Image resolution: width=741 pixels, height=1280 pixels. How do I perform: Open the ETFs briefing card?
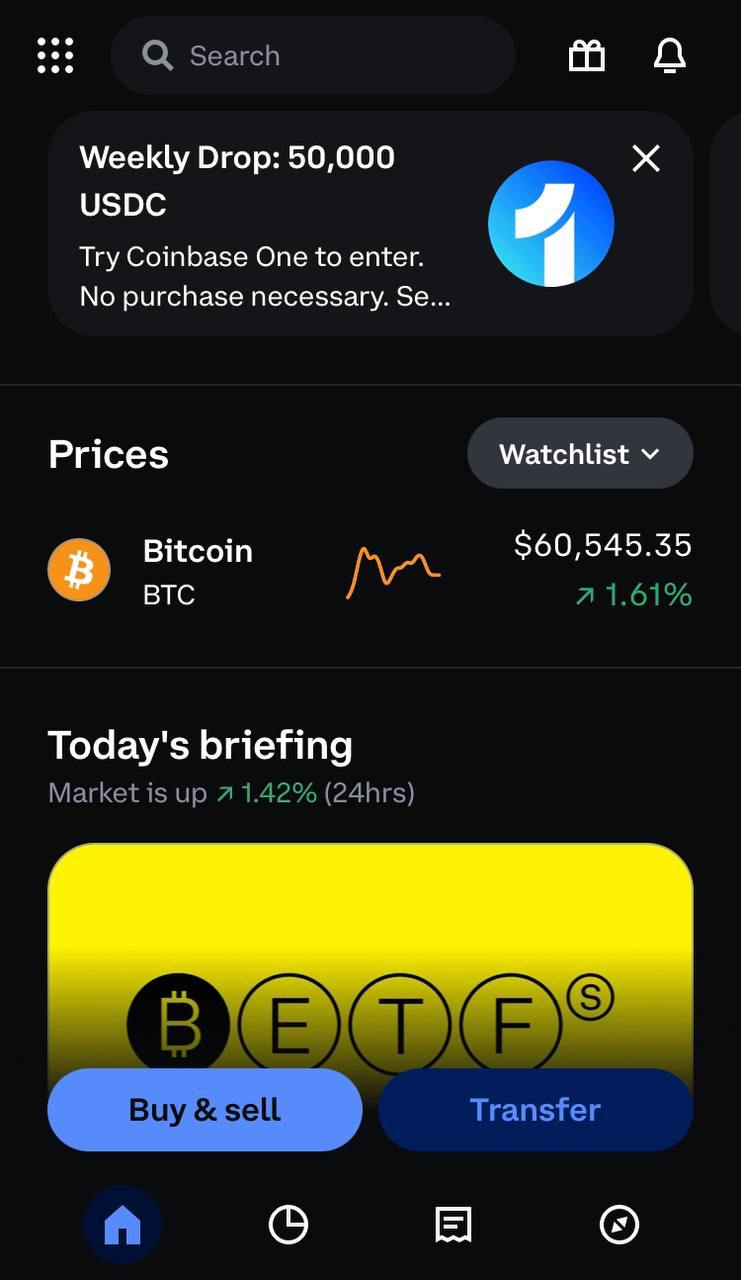pyautogui.click(x=370, y=960)
